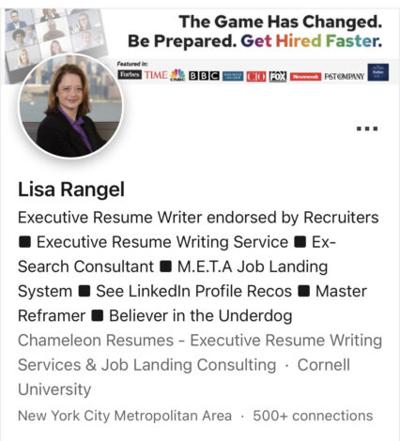Image resolution: width=400 pixels, height=441 pixels.
Task: Open the three-dot more options menu
Action: tap(367, 129)
